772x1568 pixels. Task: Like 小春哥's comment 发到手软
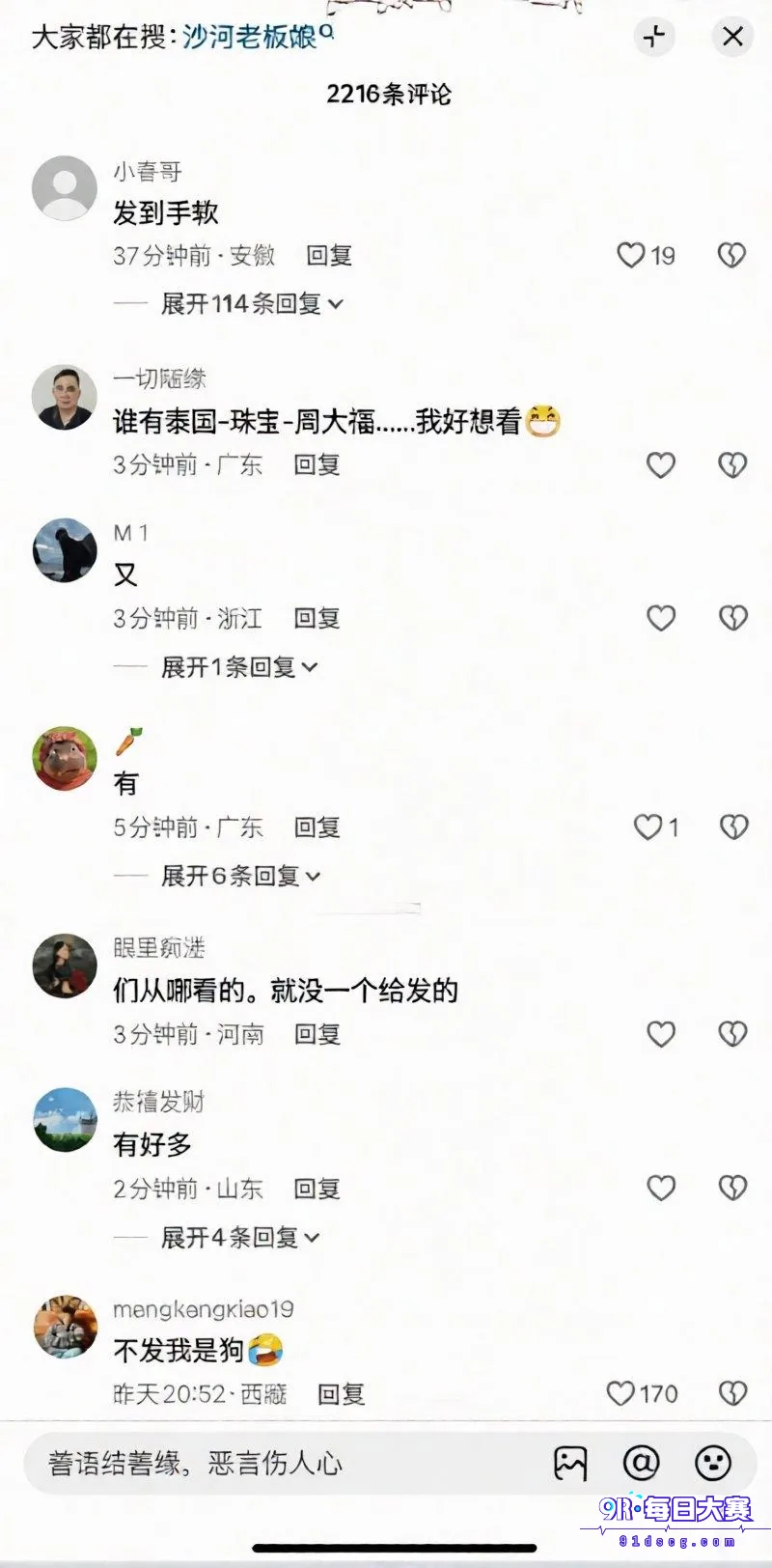646,255
